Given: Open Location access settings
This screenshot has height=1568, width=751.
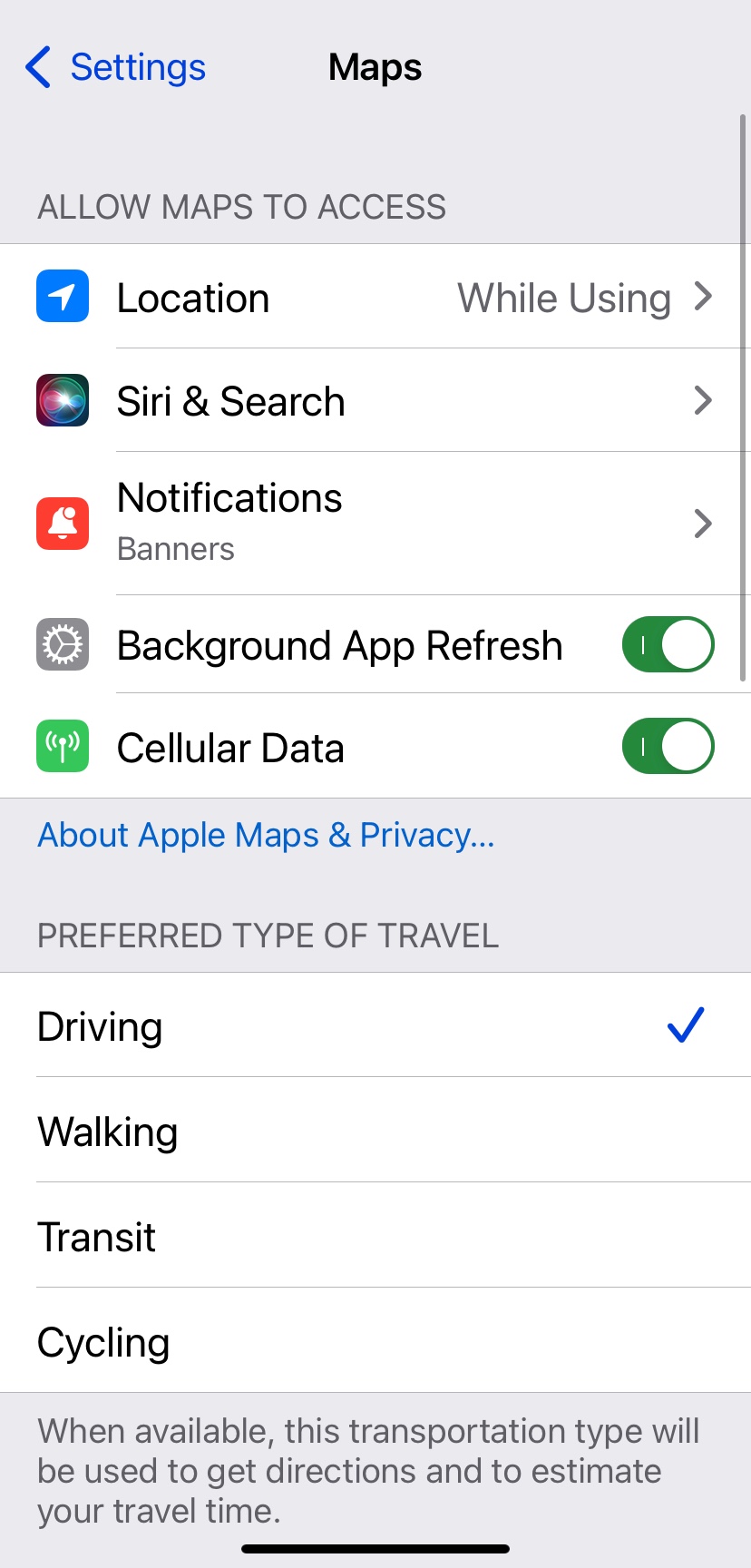Looking at the screenshot, I should (x=375, y=297).
